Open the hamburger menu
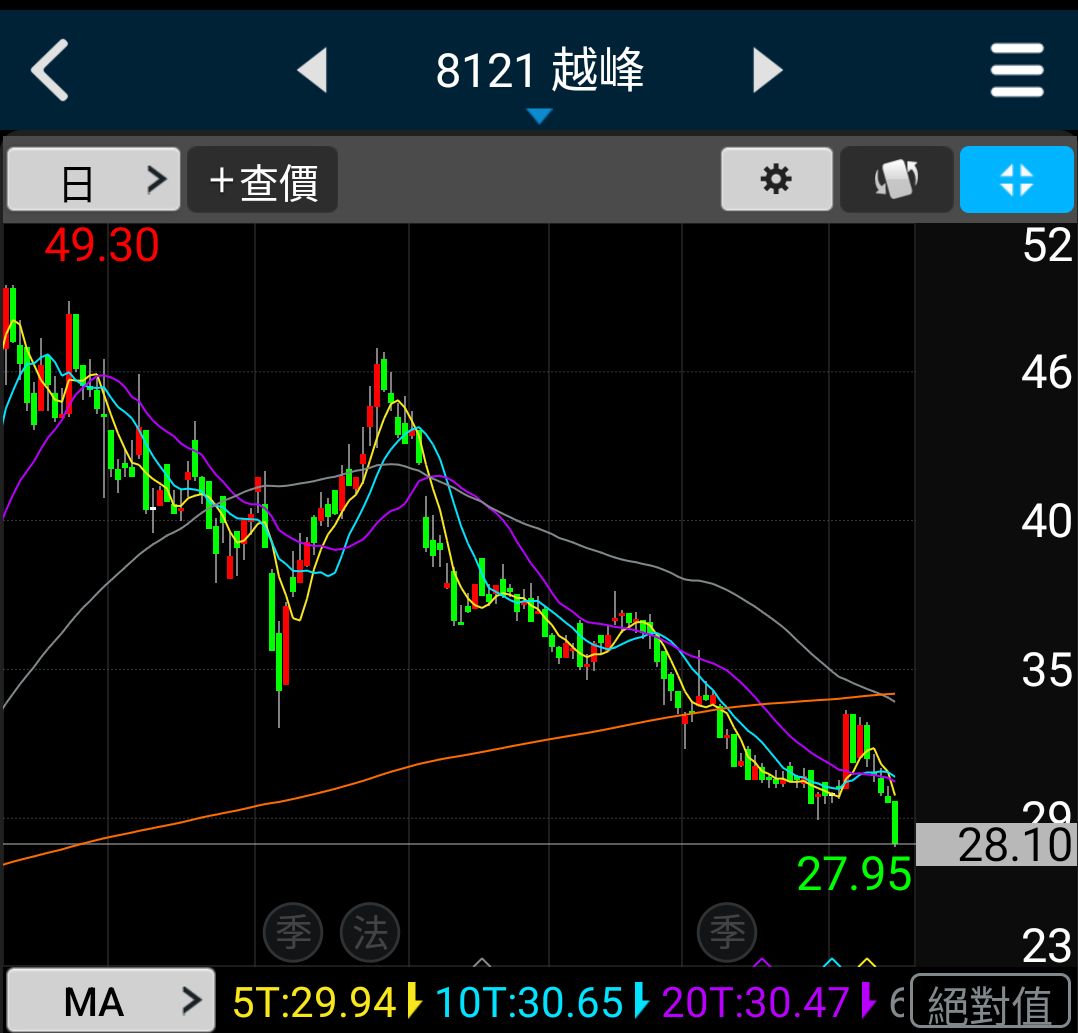Screen dimensions: 1078x1033 [x=1017, y=70]
